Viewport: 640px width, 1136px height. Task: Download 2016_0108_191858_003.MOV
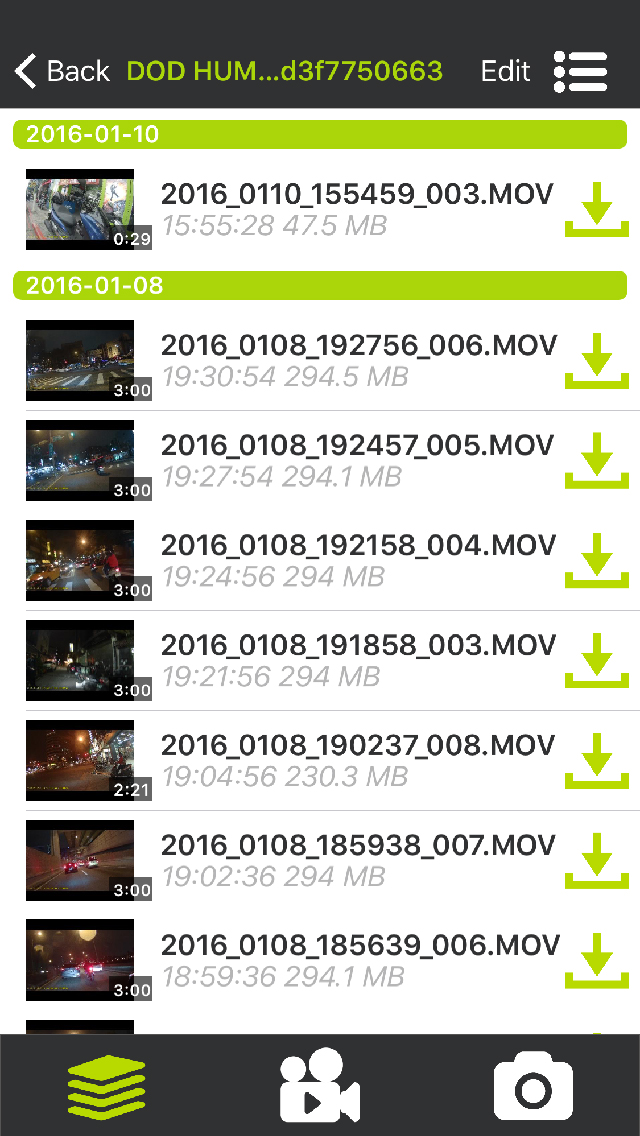[x=596, y=661]
